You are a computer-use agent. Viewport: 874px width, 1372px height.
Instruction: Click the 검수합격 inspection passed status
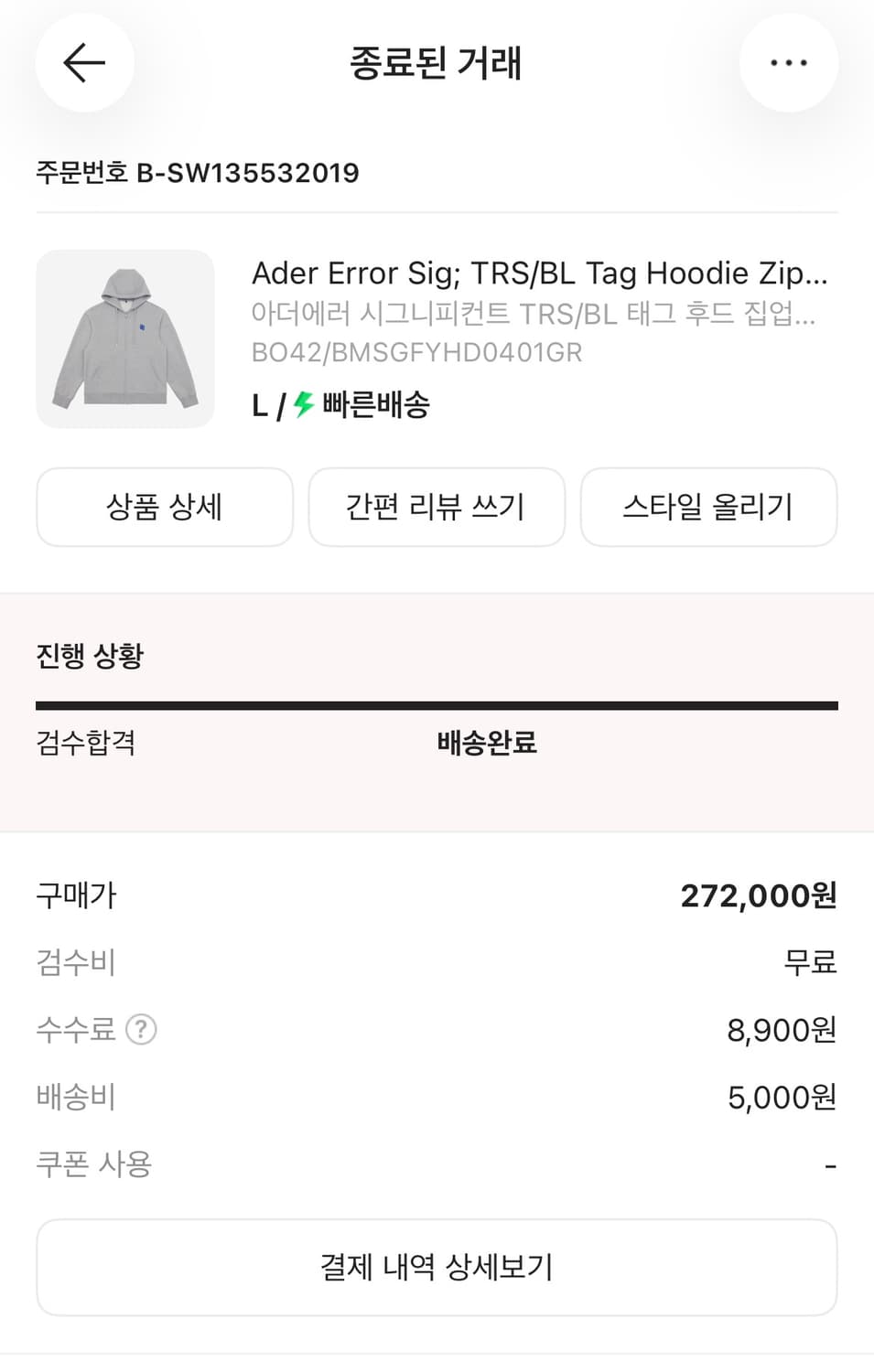pos(84,744)
